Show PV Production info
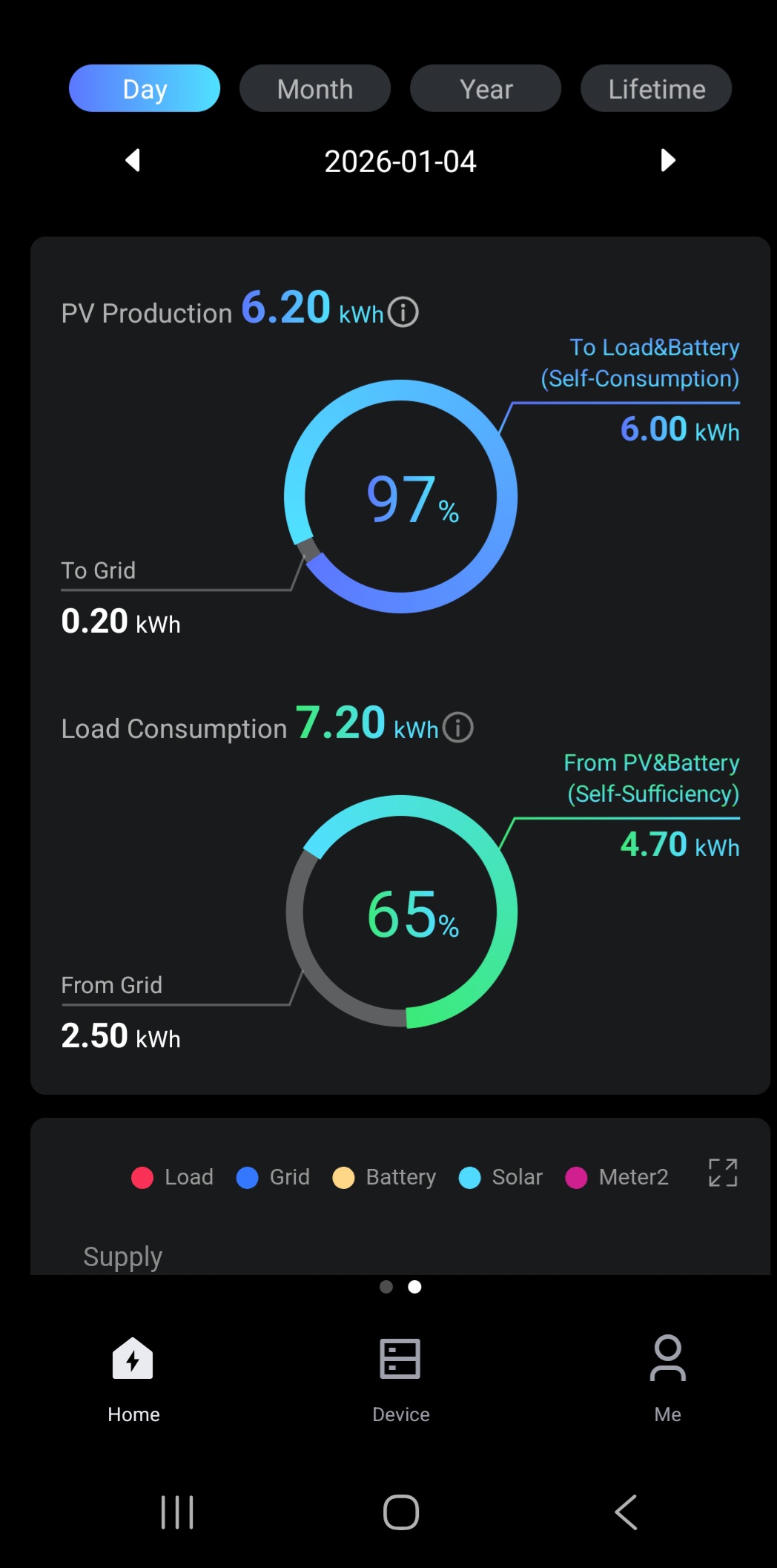Viewport: 777px width, 1568px height. tap(403, 312)
